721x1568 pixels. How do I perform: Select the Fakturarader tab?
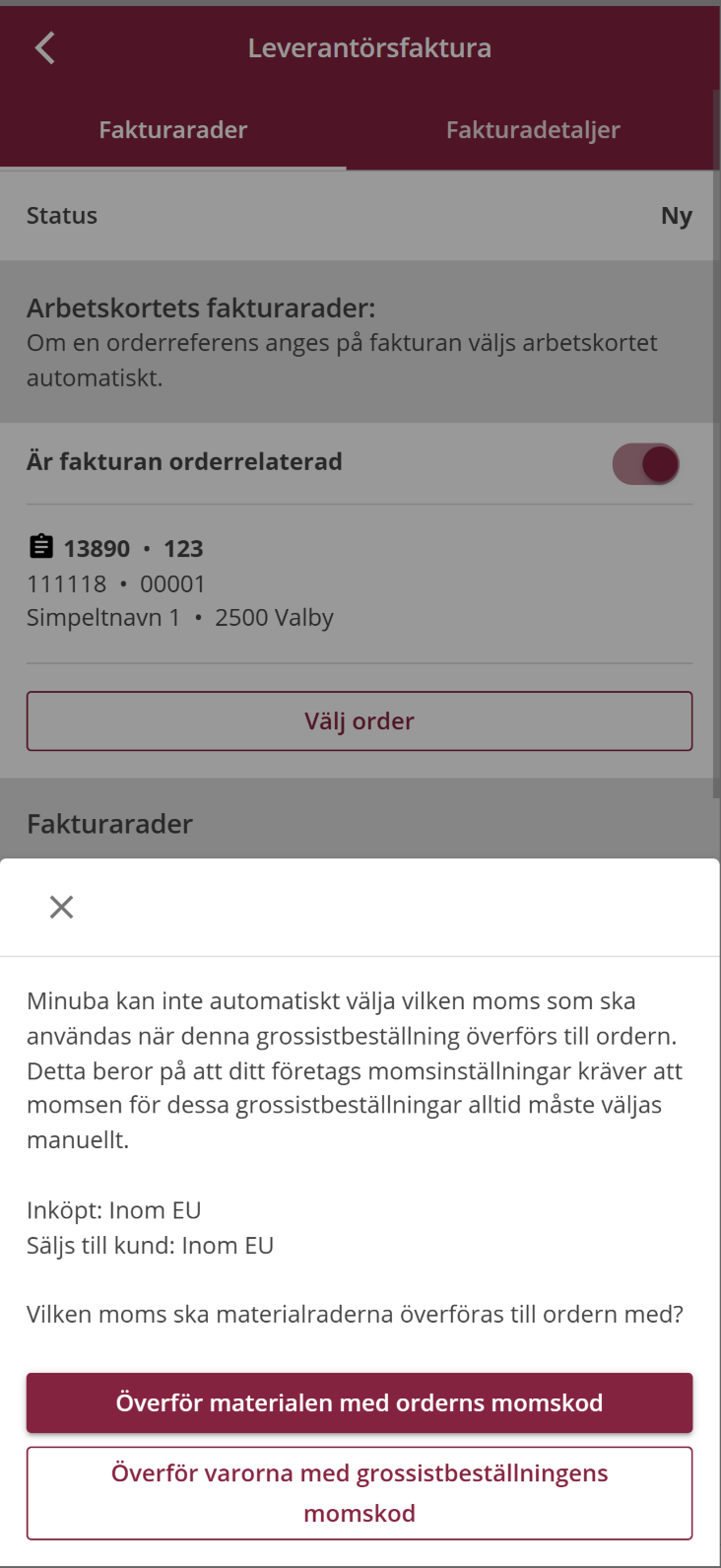173,130
